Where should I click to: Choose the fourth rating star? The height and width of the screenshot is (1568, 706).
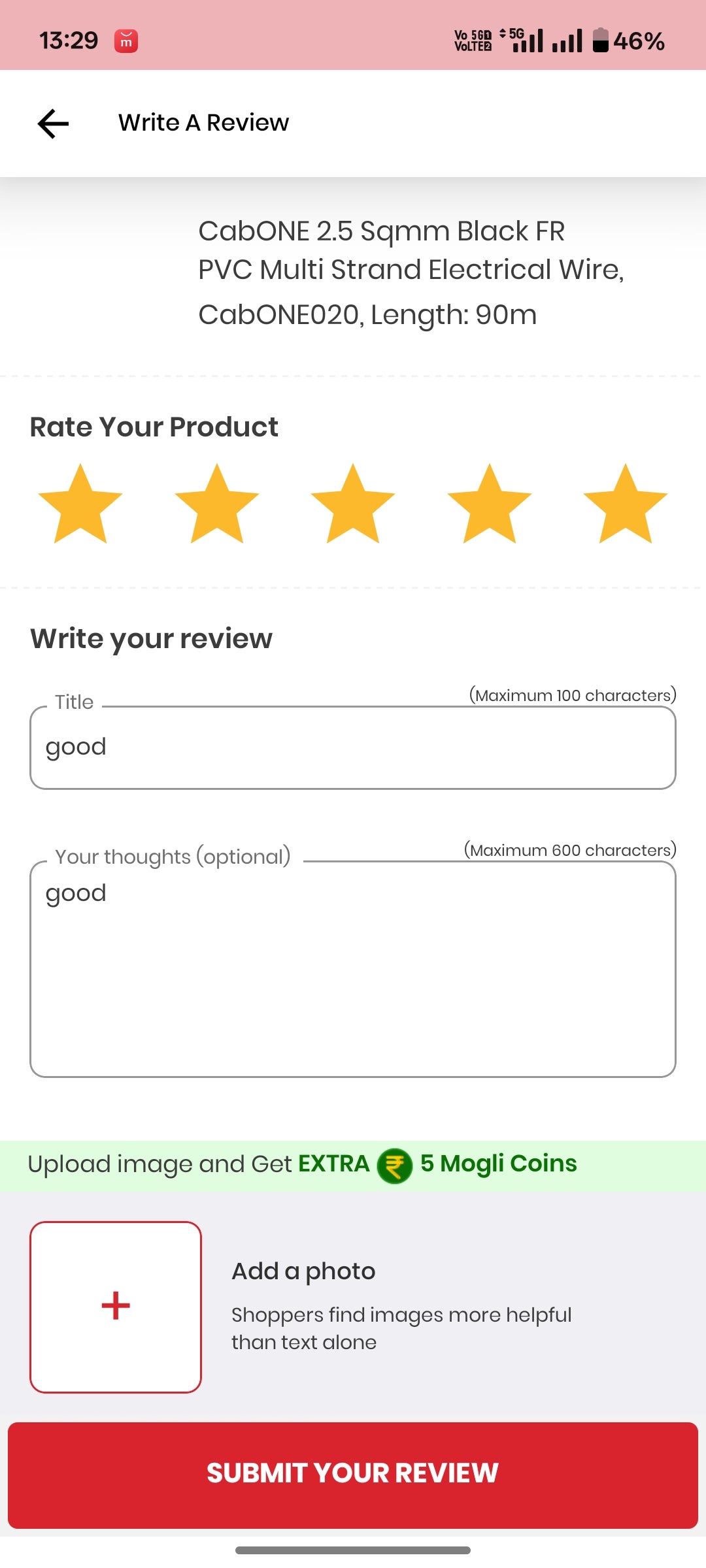490,505
